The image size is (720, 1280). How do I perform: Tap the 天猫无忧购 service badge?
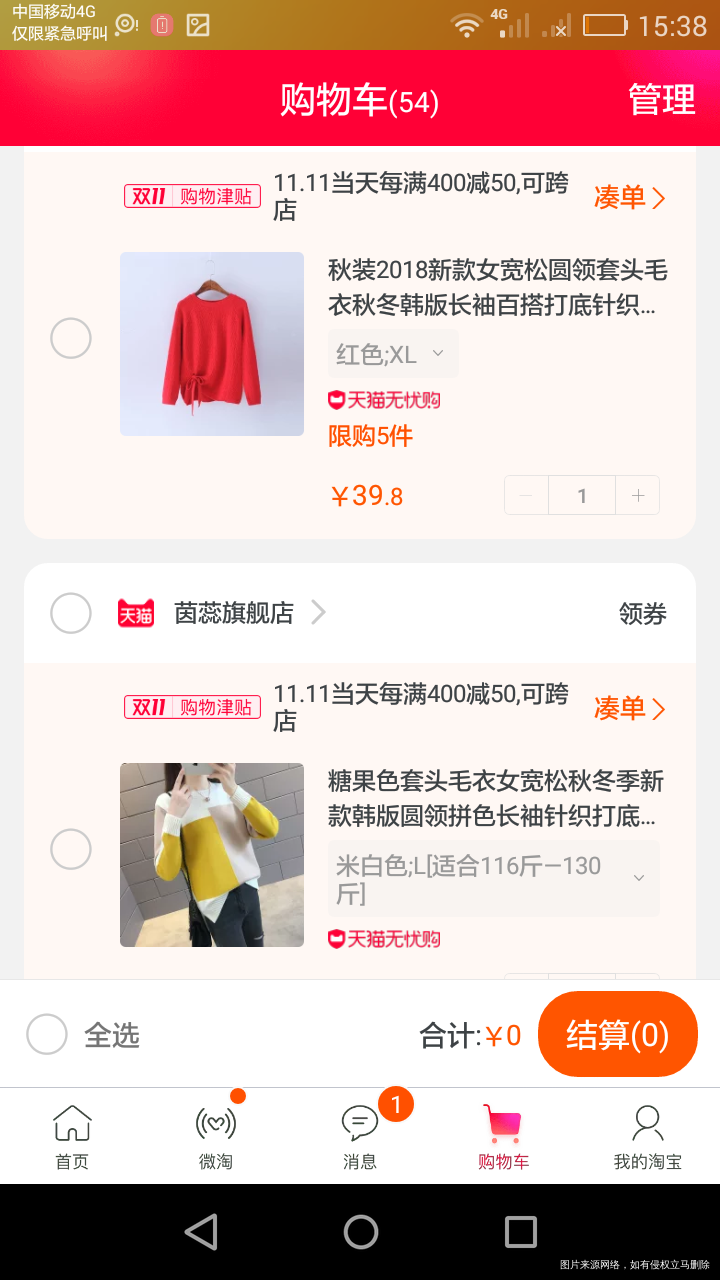(x=385, y=400)
